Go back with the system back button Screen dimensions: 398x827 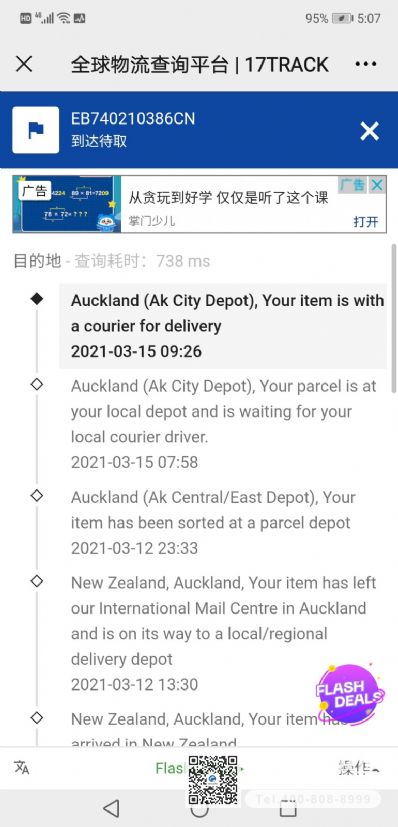[111, 808]
